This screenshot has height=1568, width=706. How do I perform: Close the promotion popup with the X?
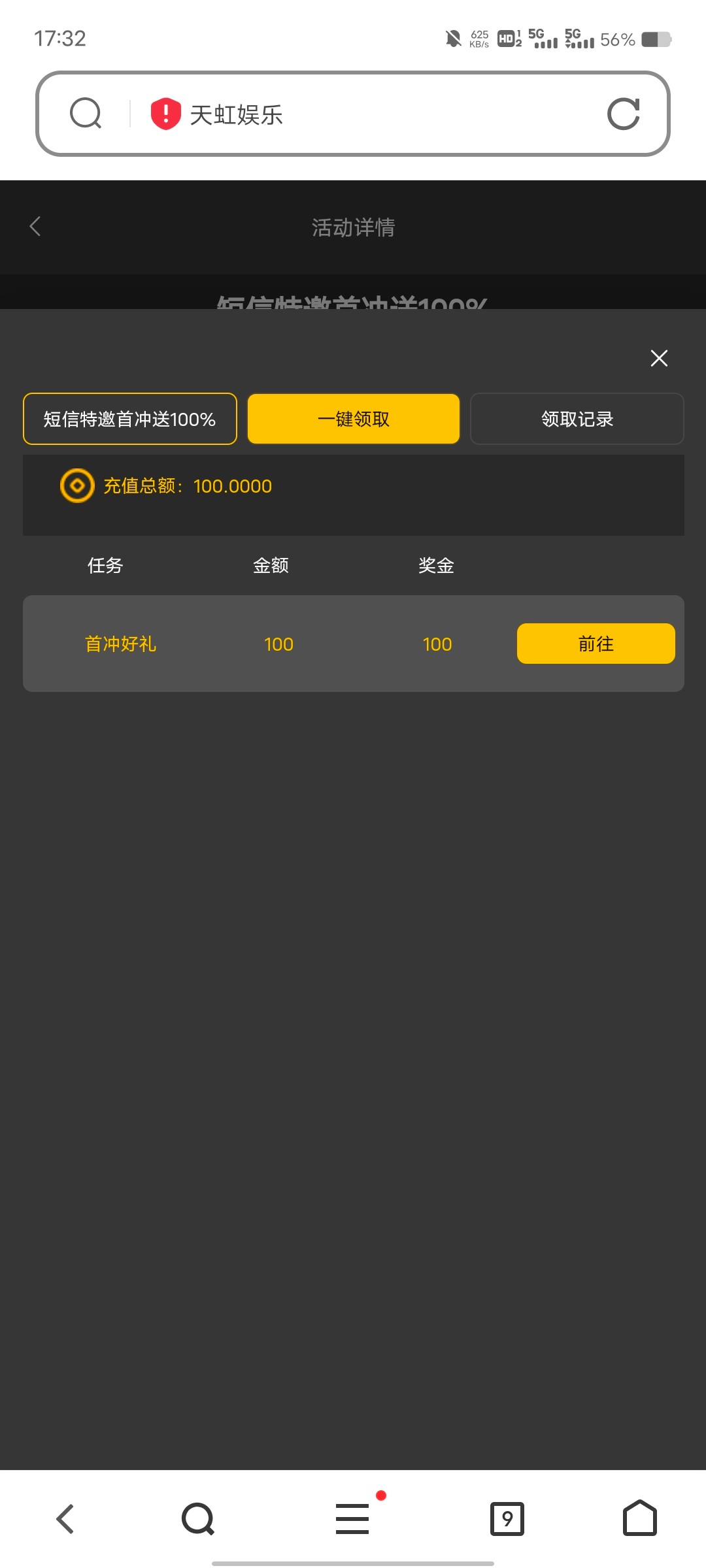click(x=659, y=358)
